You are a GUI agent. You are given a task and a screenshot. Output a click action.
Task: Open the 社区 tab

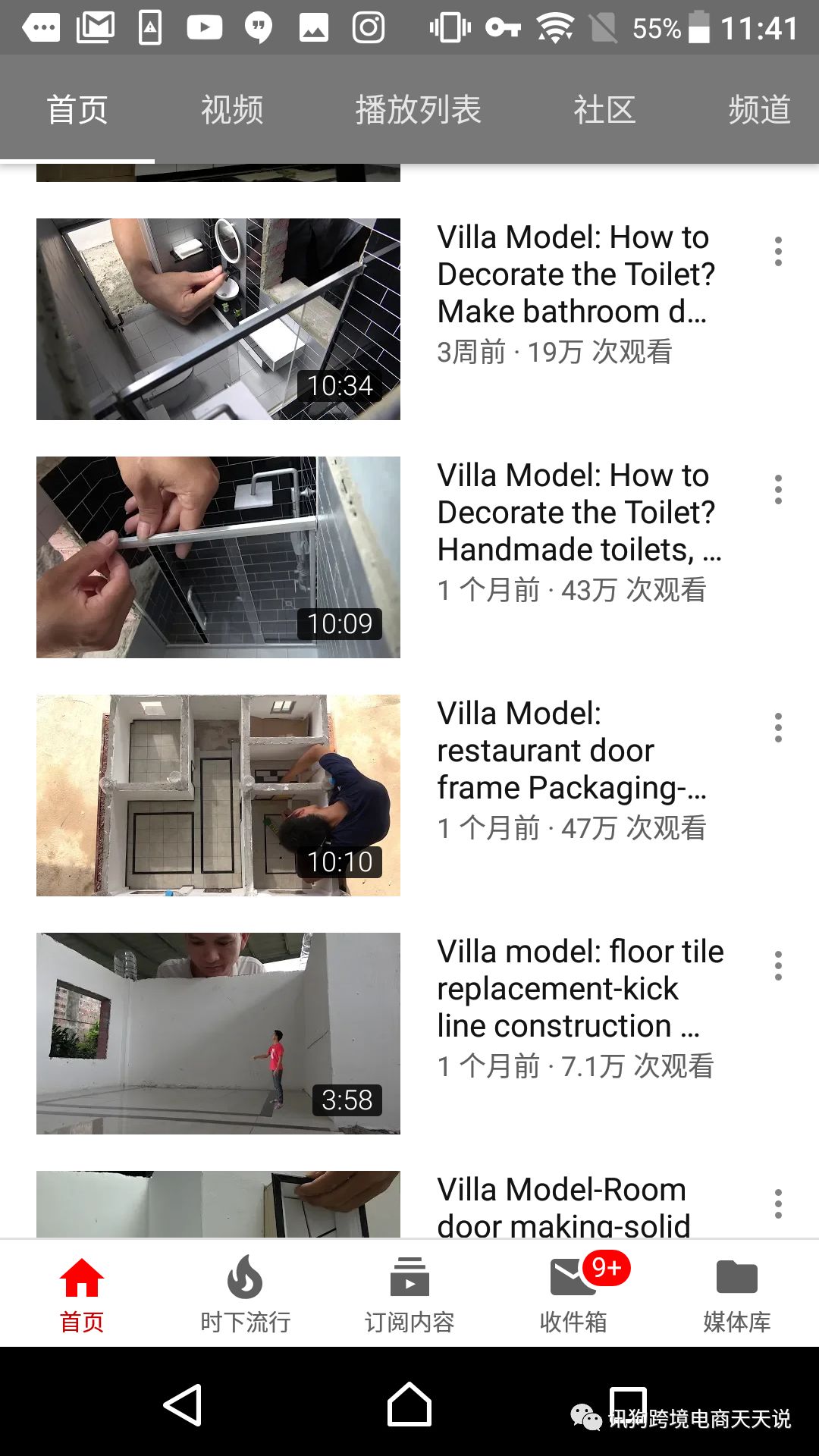point(604,110)
